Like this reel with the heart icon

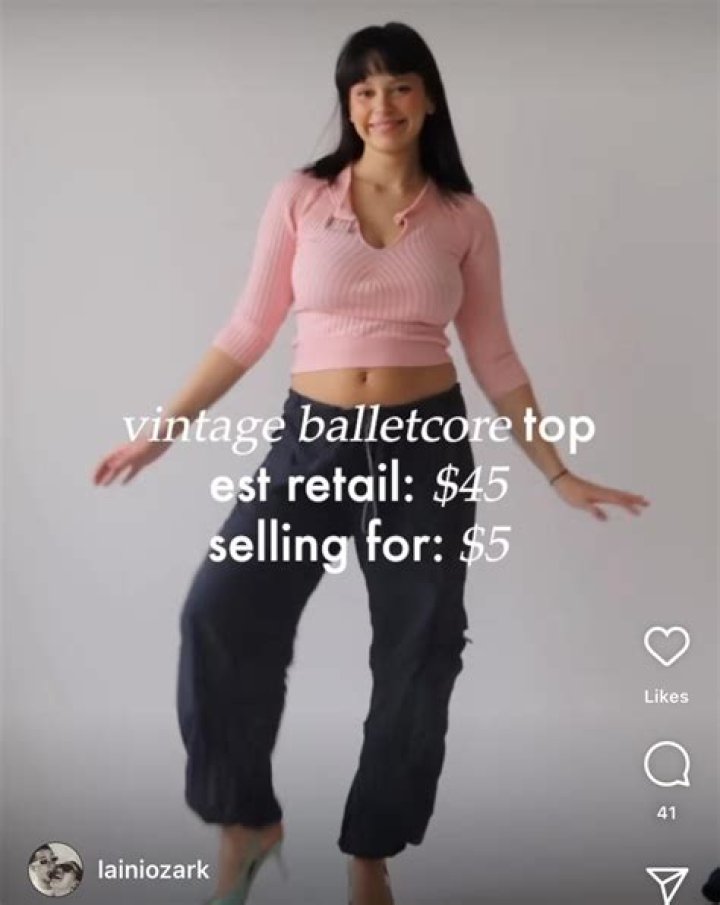(666, 646)
